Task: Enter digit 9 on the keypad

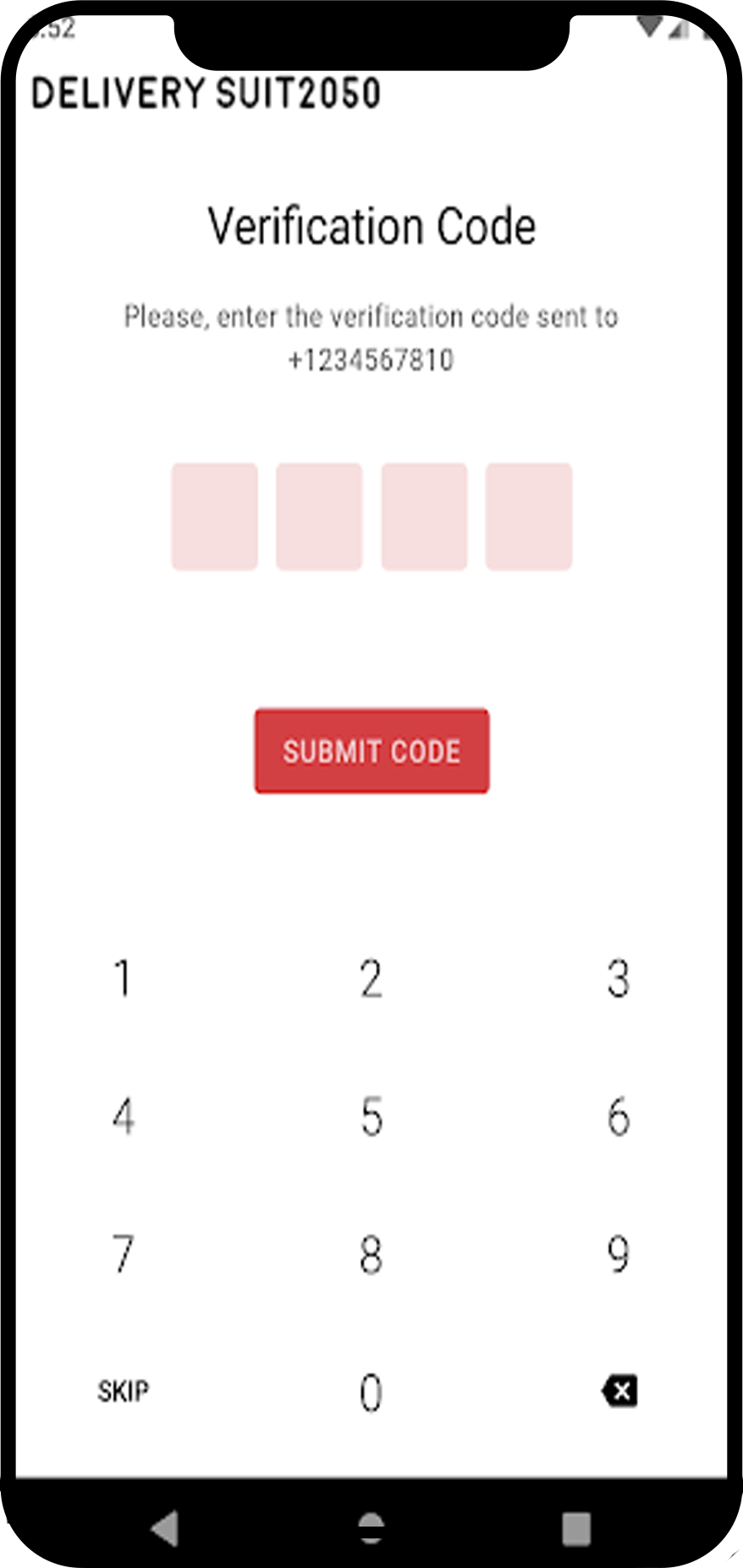Action: [619, 1253]
